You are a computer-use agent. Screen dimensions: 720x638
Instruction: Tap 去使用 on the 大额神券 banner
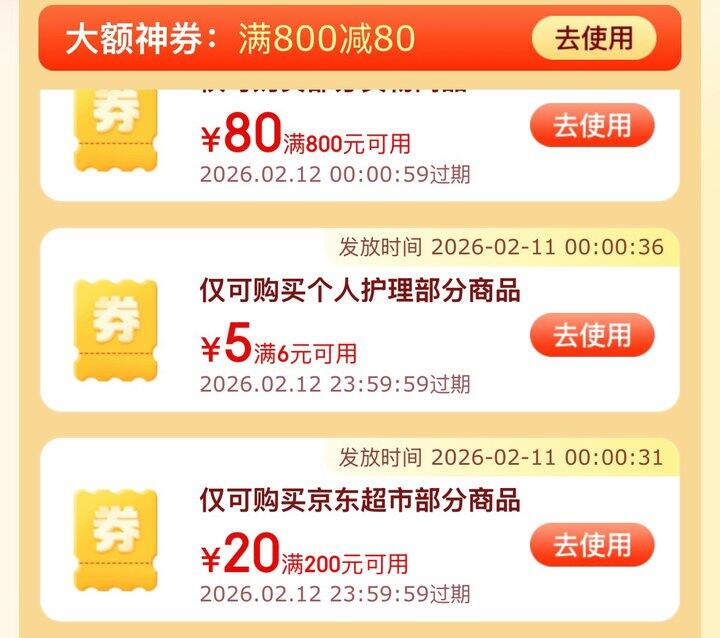click(x=593, y=38)
